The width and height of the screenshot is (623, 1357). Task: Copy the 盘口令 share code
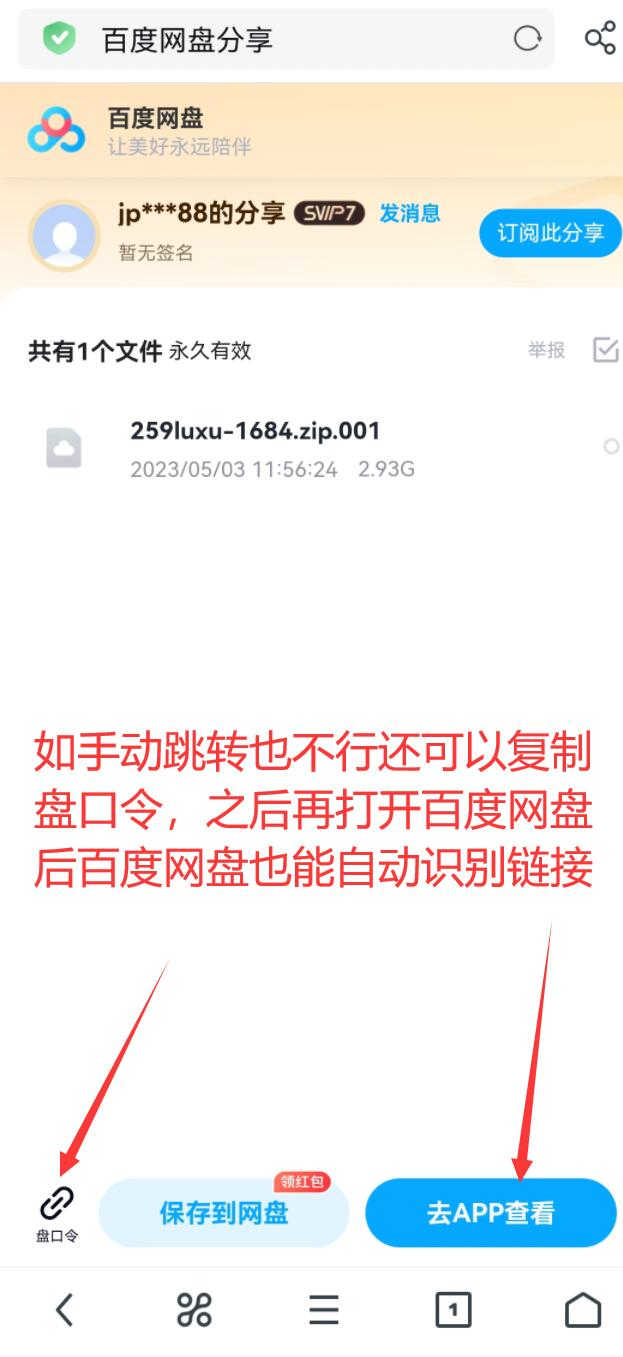pyautogui.click(x=57, y=1213)
